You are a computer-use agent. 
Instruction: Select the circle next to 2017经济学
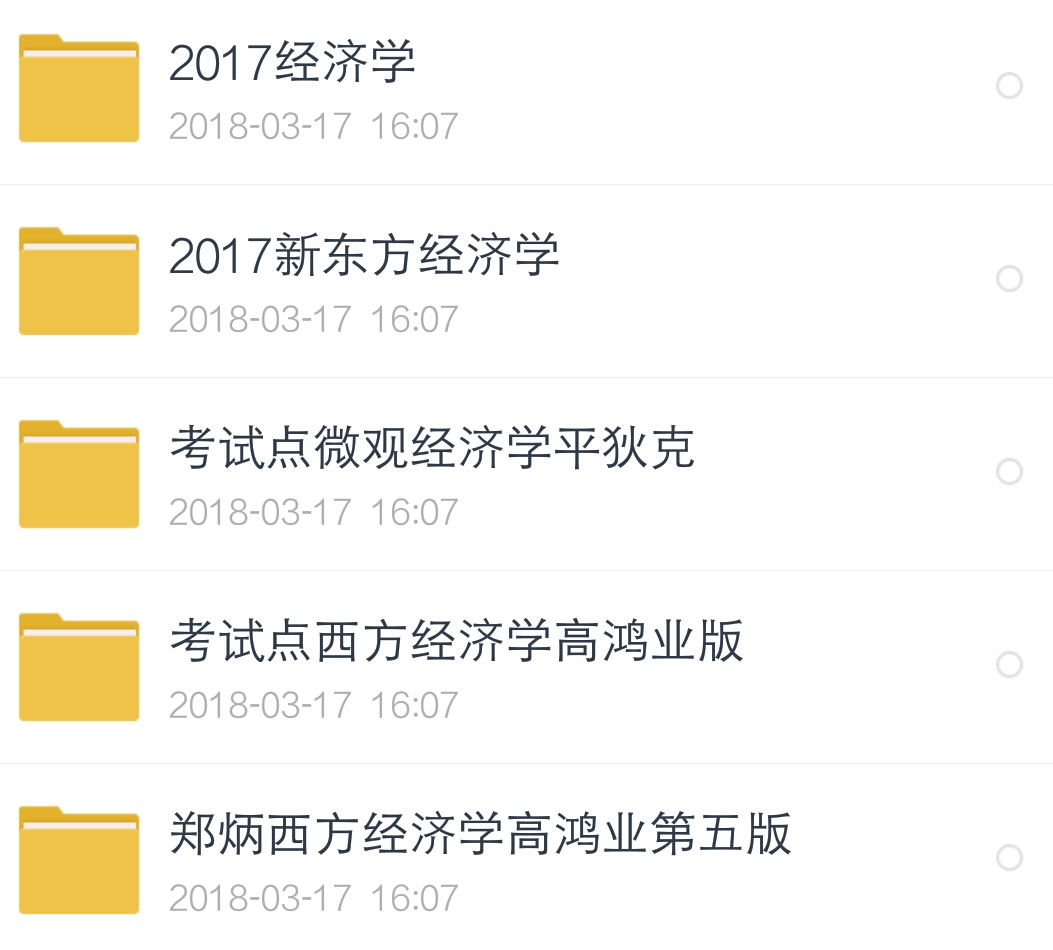click(1009, 86)
